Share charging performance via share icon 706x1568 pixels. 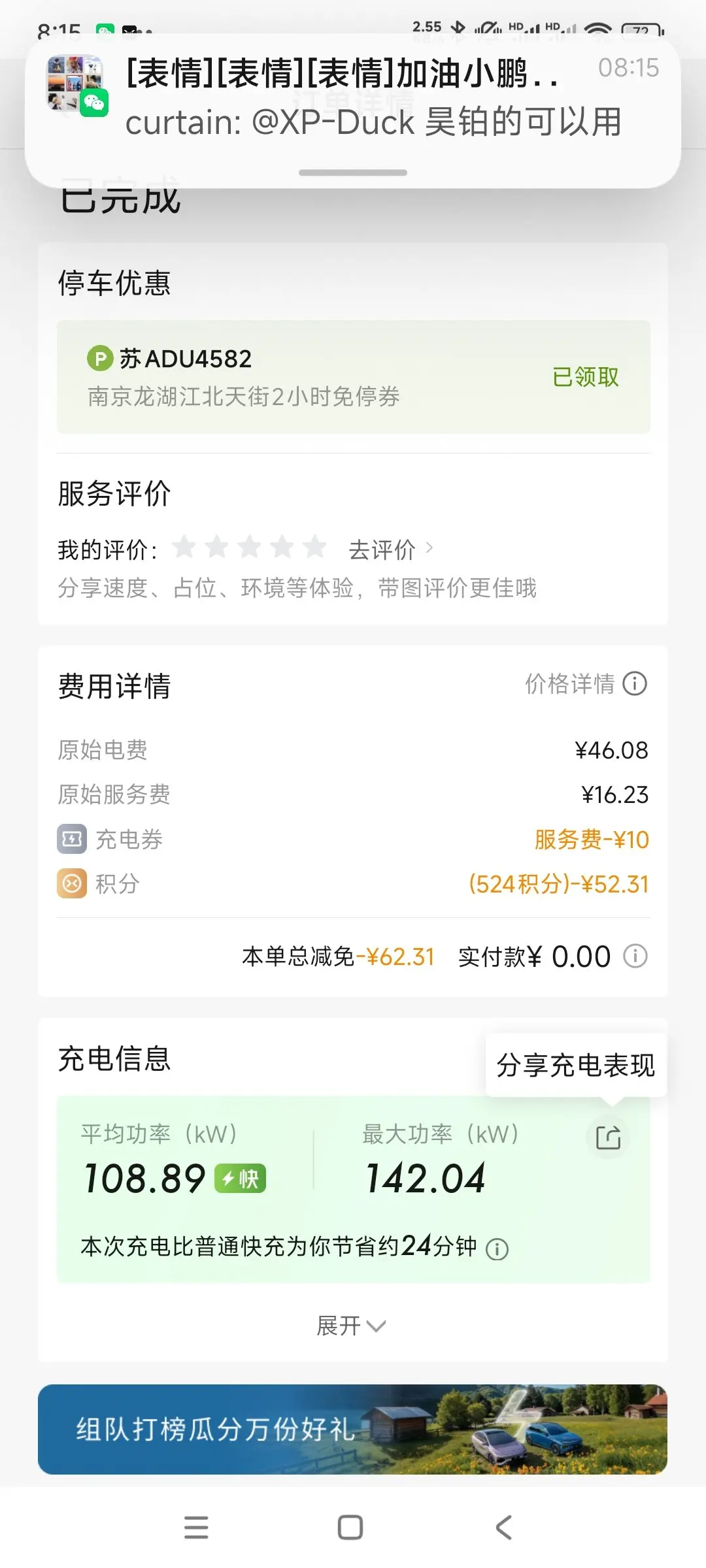(608, 1137)
